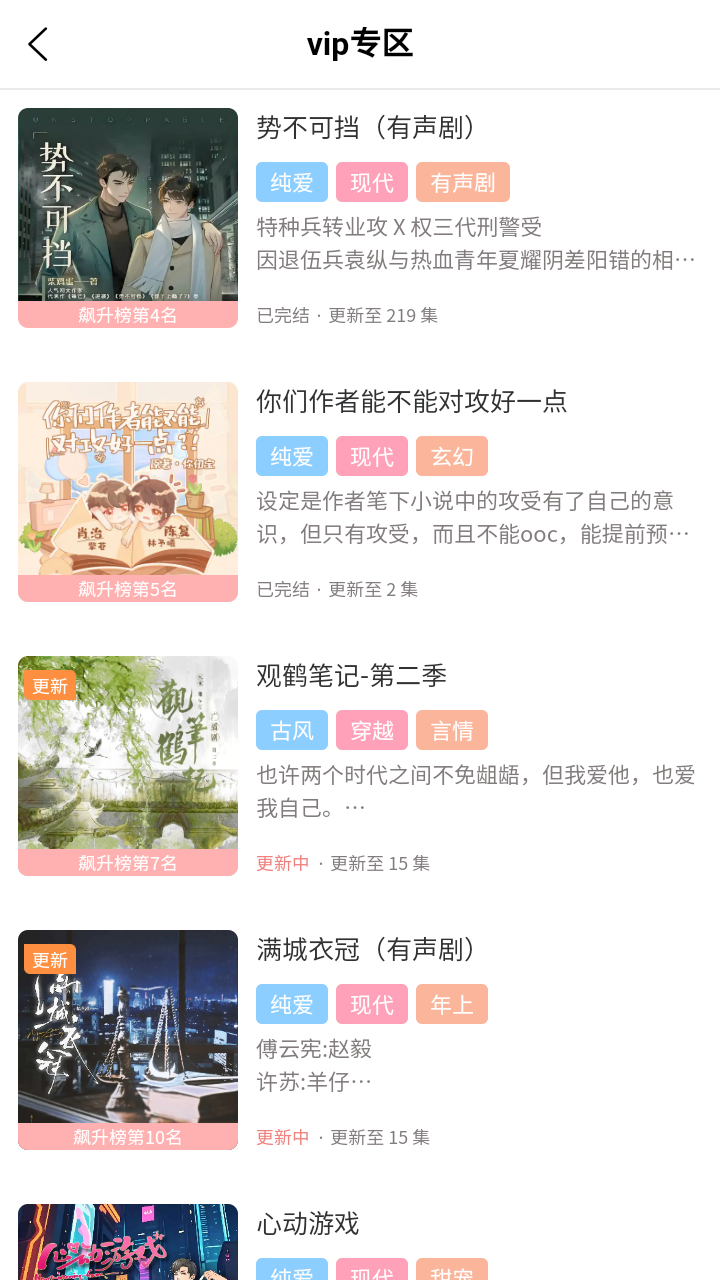Viewport: 720px width, 1280px height.
Task: Select the 现代 tag under 满城衣冠
Action: click(x=371, y=1004)
